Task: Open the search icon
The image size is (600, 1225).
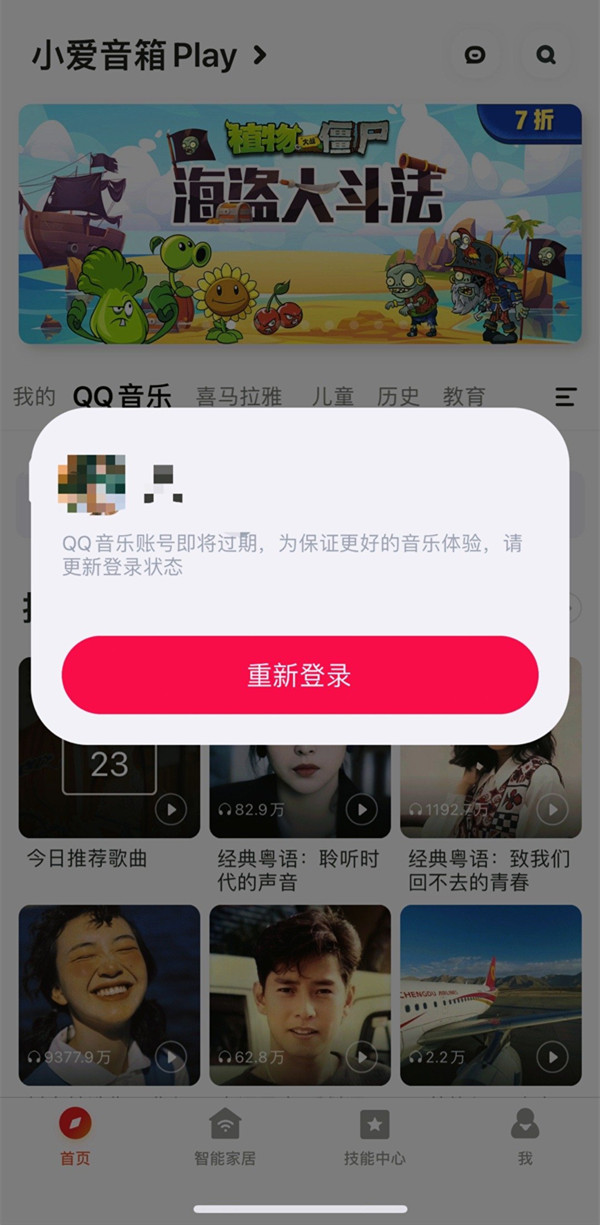Action: [546, 55]
